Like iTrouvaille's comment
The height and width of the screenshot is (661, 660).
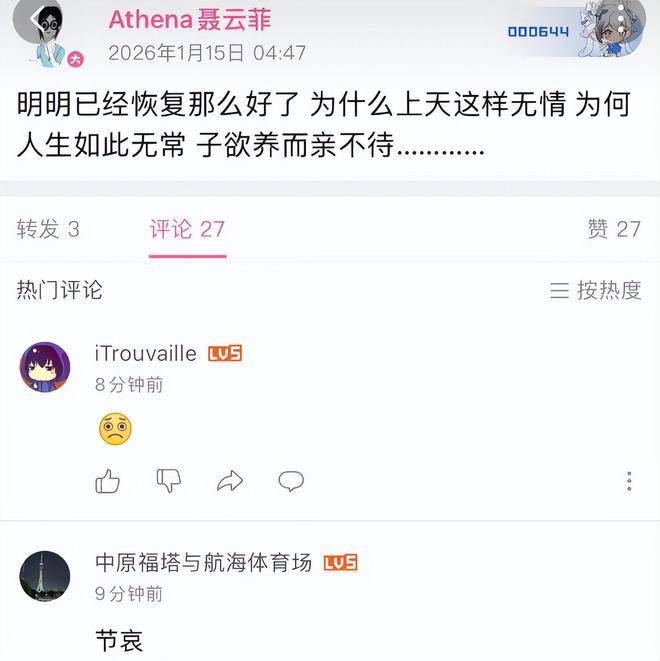pyautogui.click(x=108, y=481)
